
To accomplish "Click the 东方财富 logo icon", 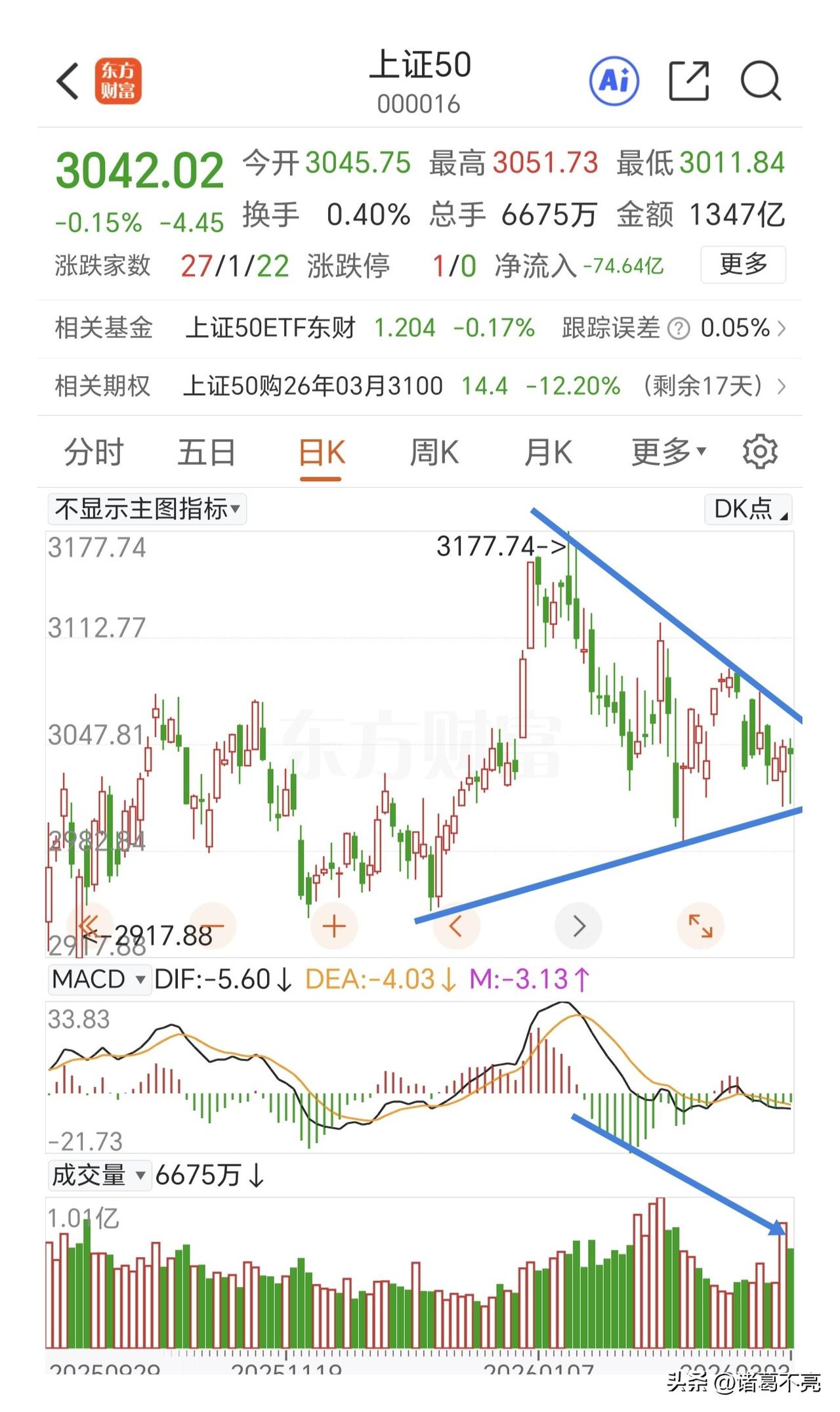I will coord(118,80).
